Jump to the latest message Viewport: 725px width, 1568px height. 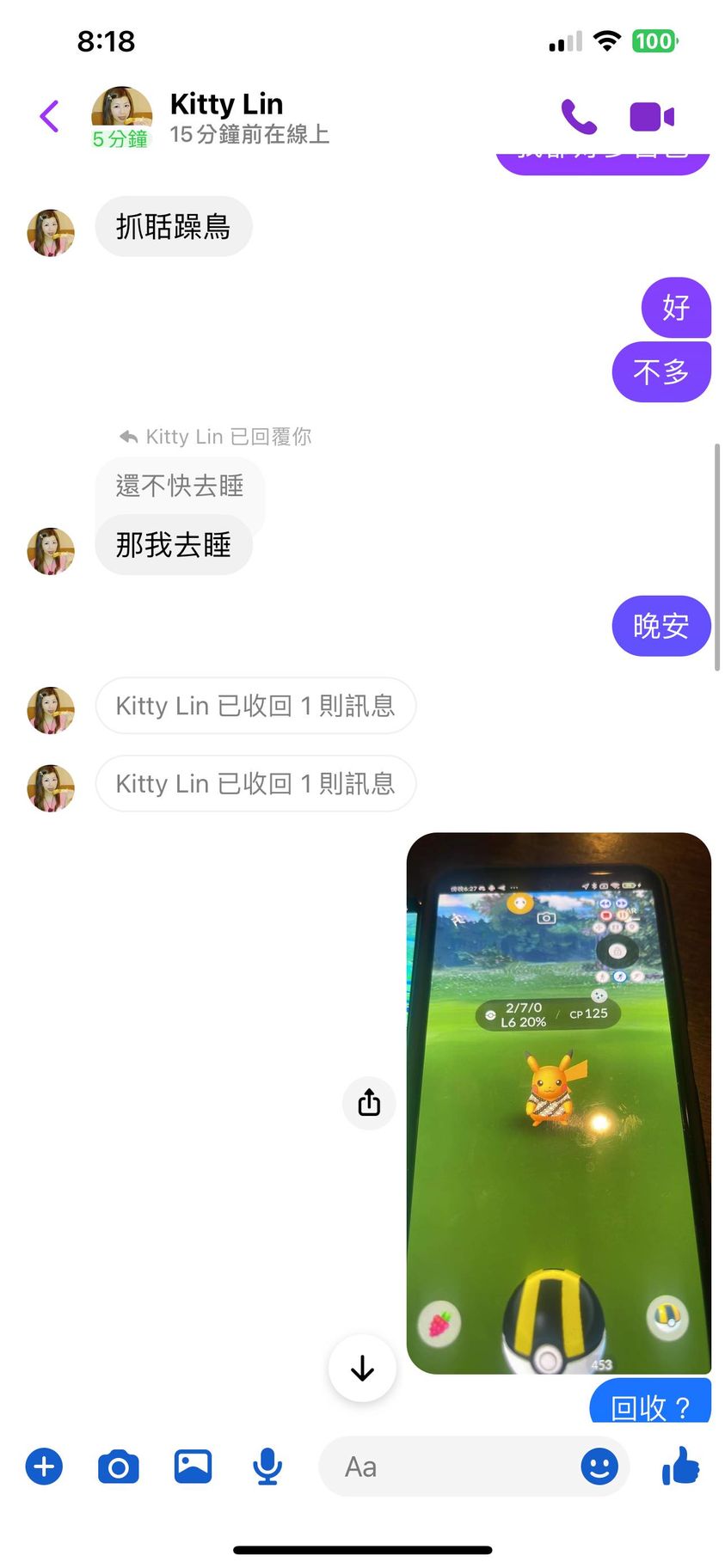pyautogui.click(x=362, y=1368)
